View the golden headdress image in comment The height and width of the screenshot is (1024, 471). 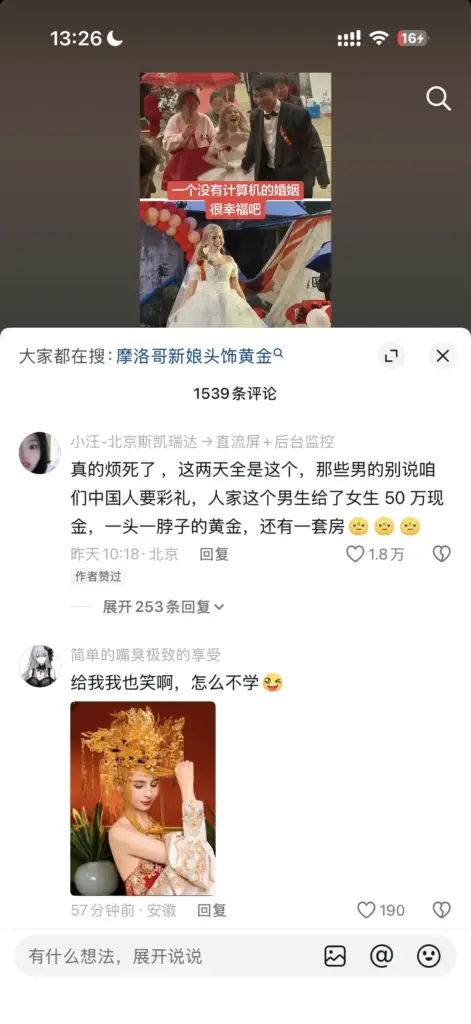tap(143, 798)
